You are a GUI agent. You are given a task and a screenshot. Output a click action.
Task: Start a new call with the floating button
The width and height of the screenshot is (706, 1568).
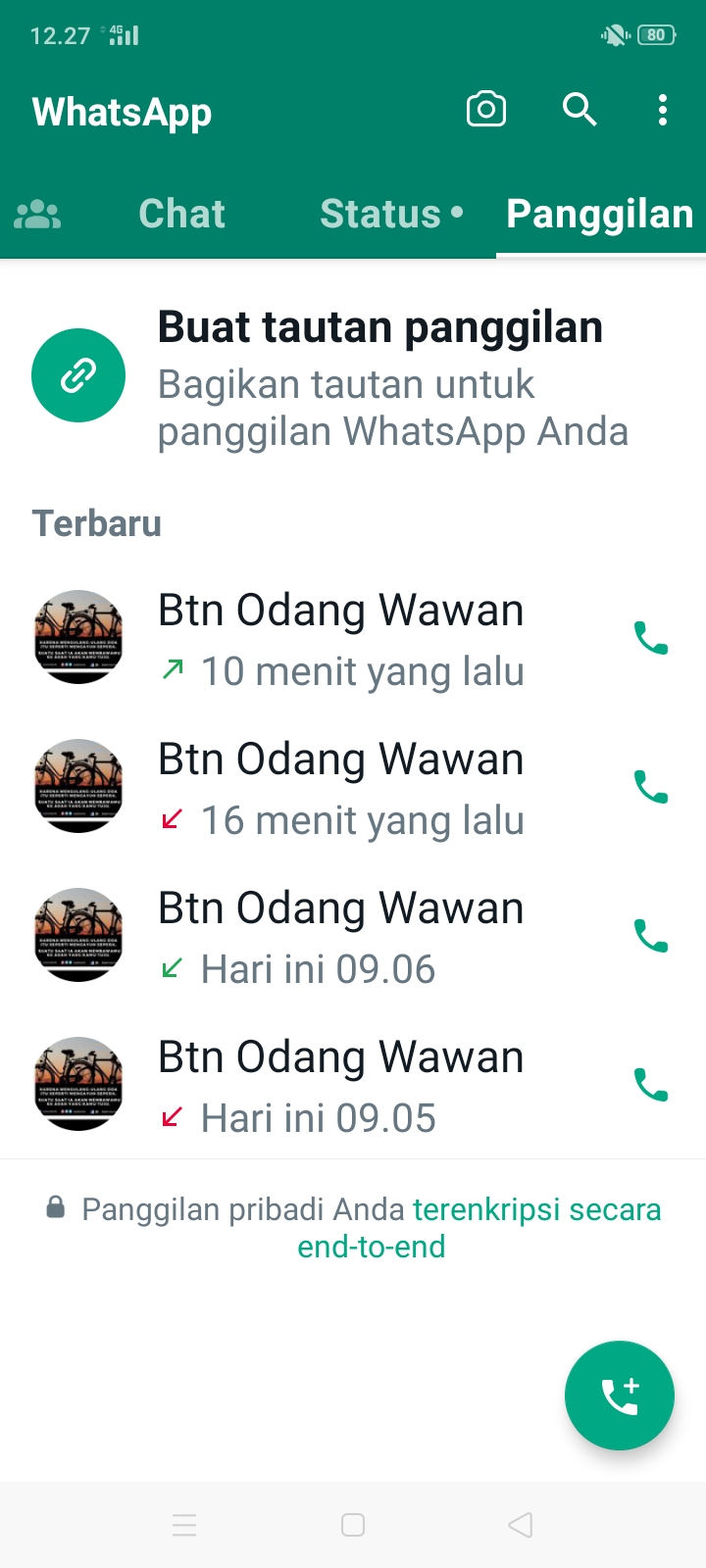coord(619,1396)
